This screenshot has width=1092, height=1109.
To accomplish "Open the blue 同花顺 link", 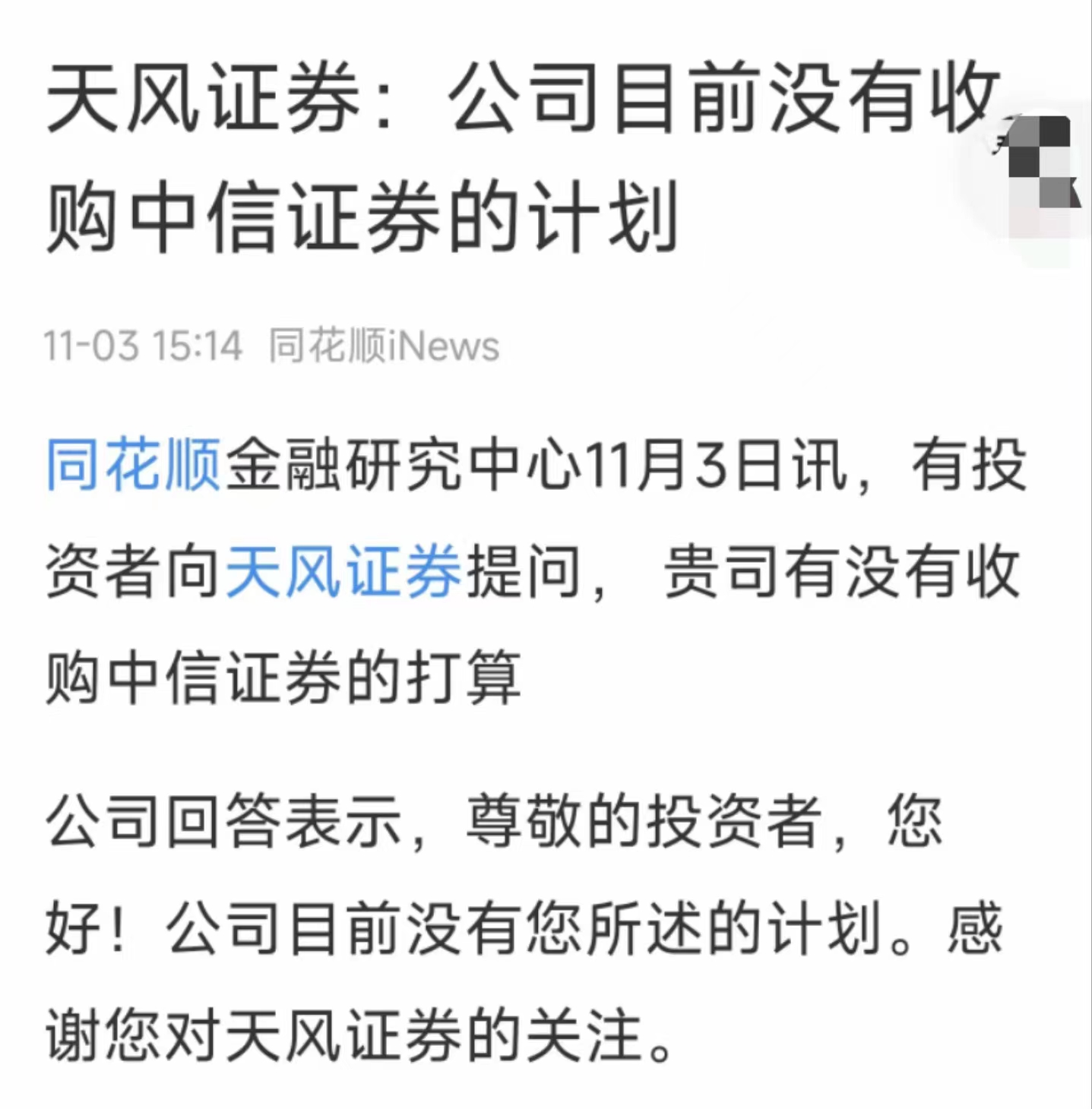I will 133,465.
